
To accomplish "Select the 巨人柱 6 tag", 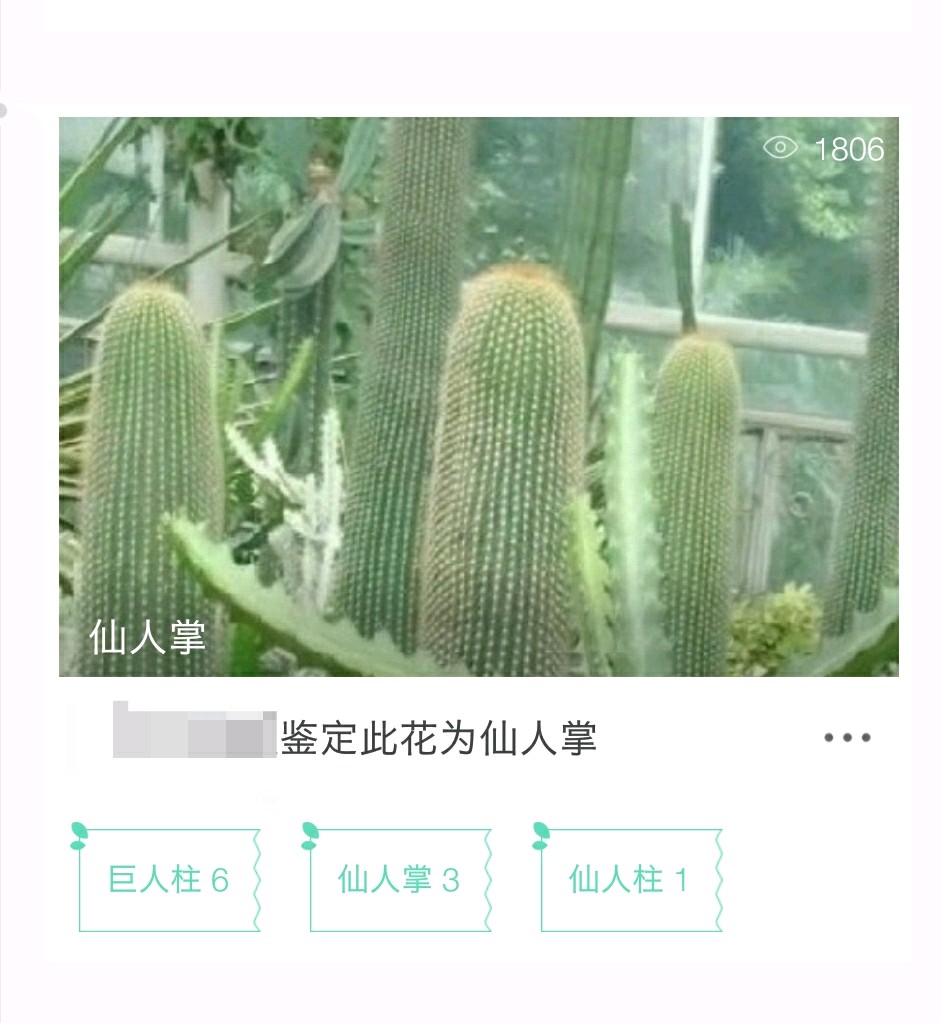I will 169,880.
